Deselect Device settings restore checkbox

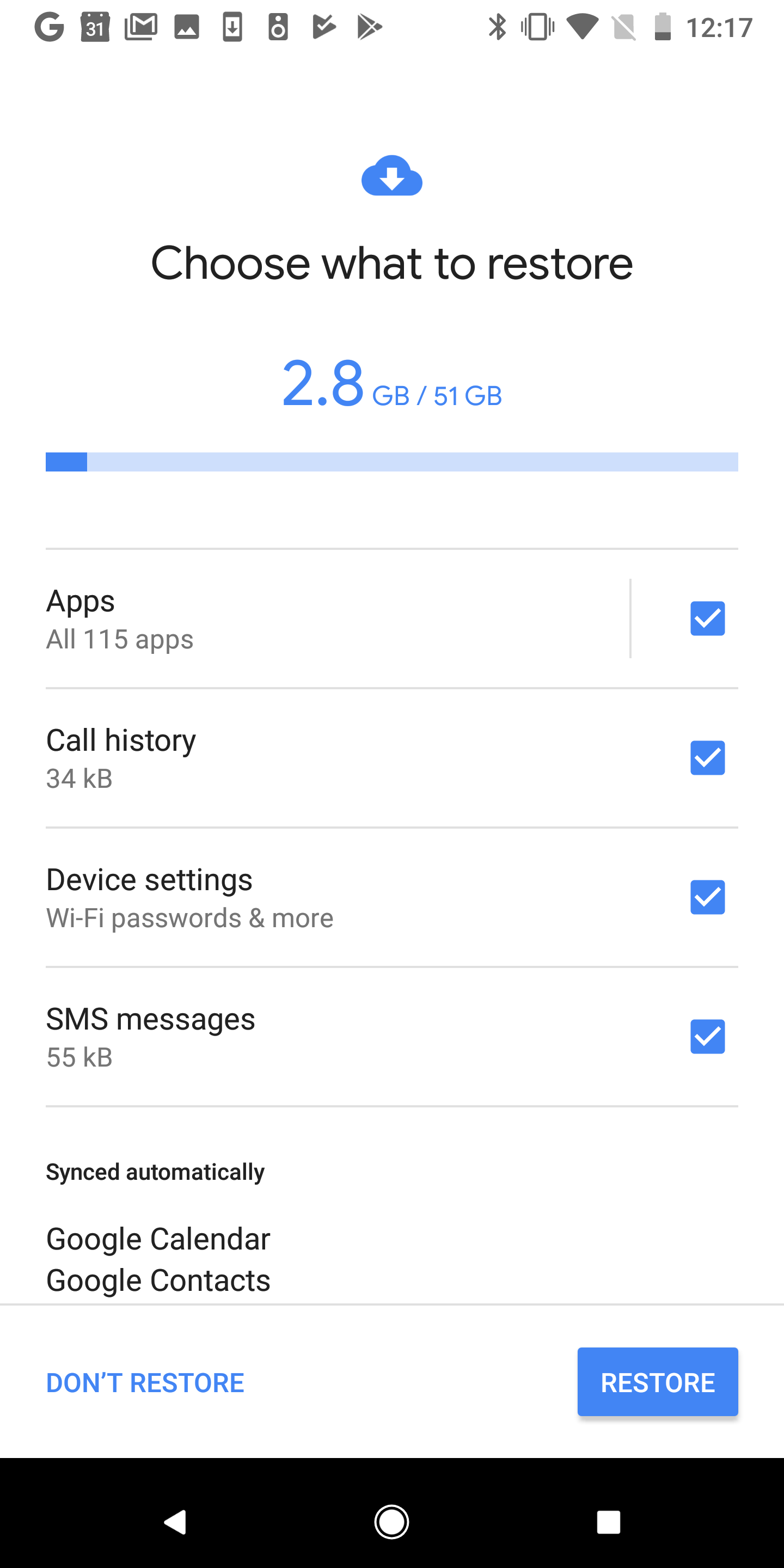[707, 897]
